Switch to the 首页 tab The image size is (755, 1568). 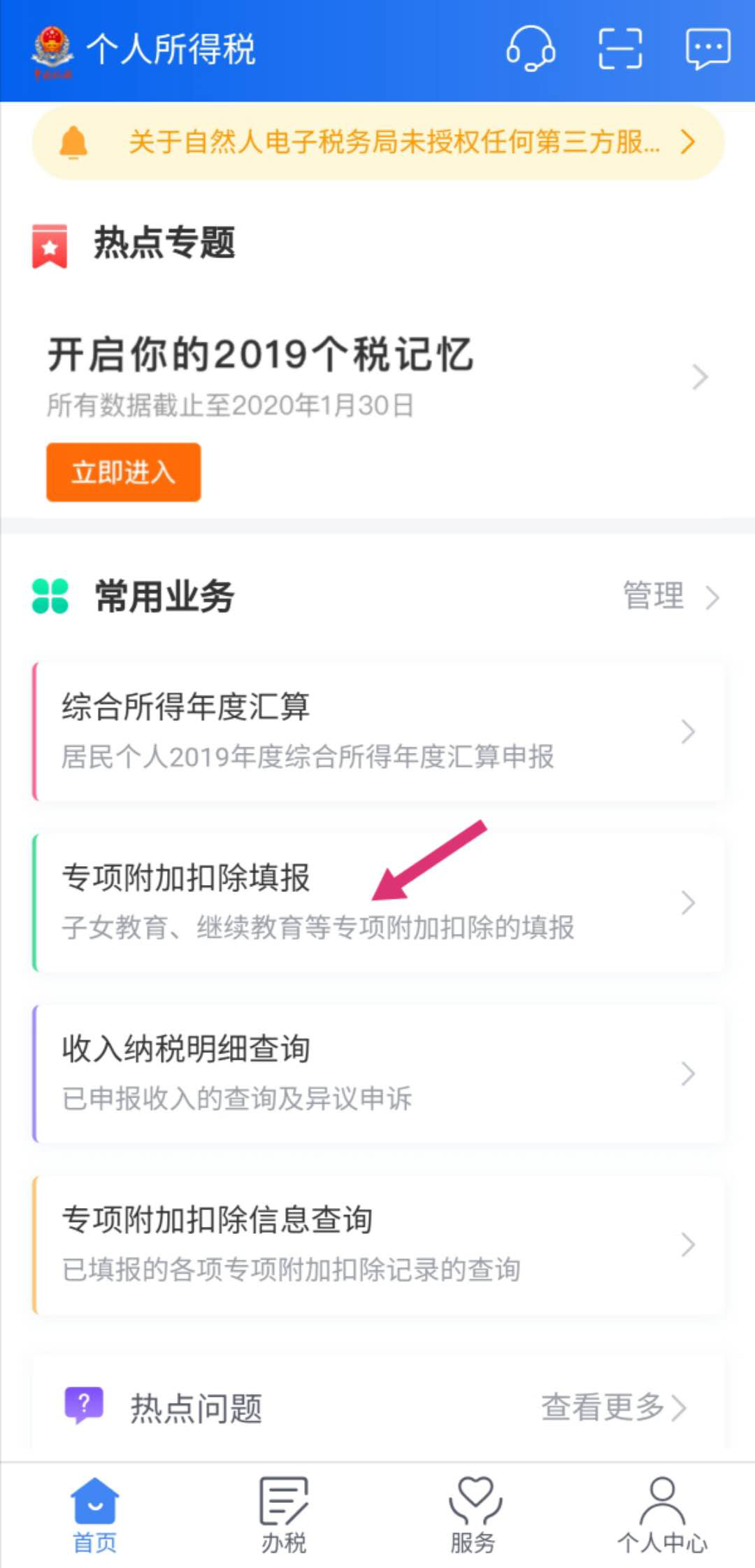coord(94,1514)
